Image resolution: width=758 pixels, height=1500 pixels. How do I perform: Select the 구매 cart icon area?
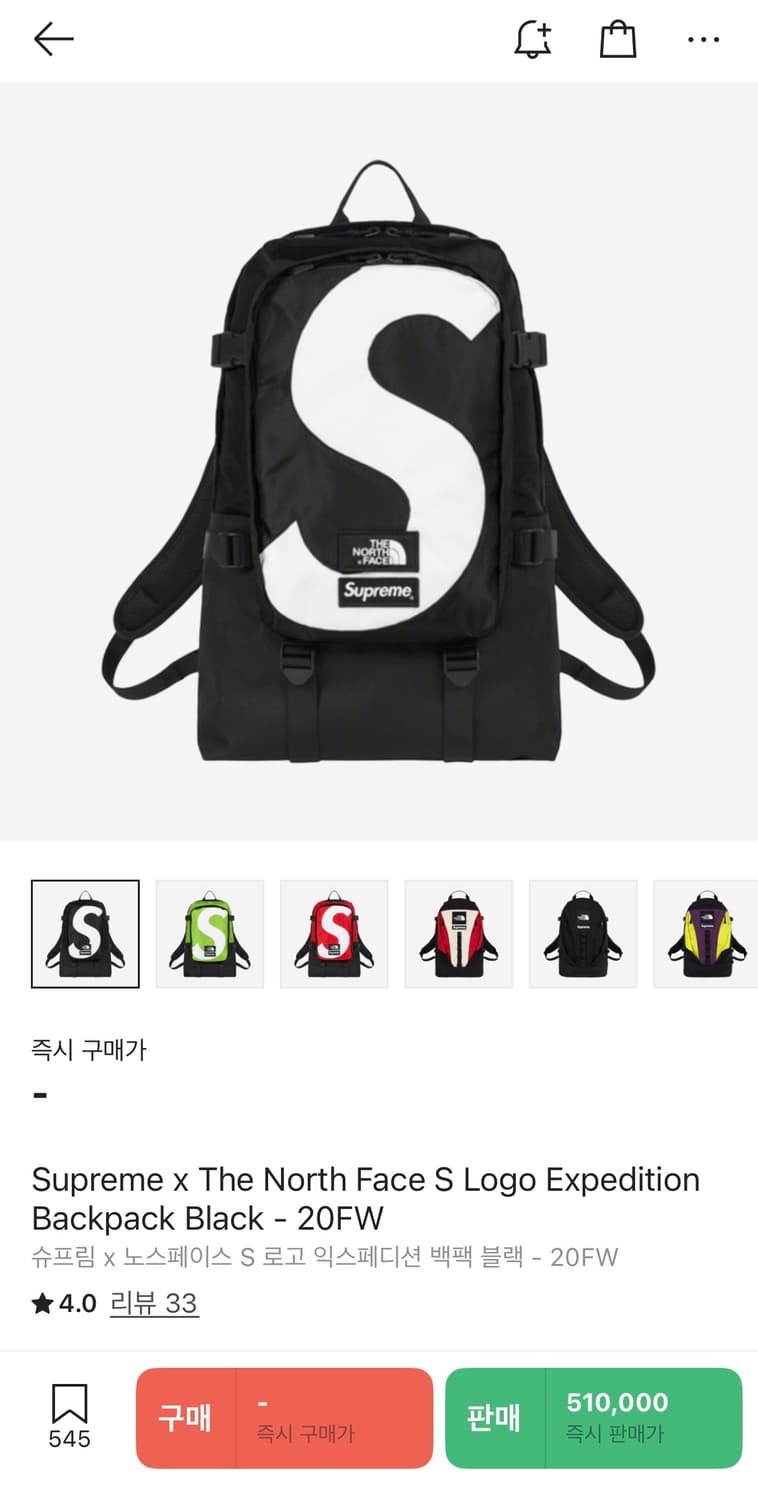[187, 1417]
